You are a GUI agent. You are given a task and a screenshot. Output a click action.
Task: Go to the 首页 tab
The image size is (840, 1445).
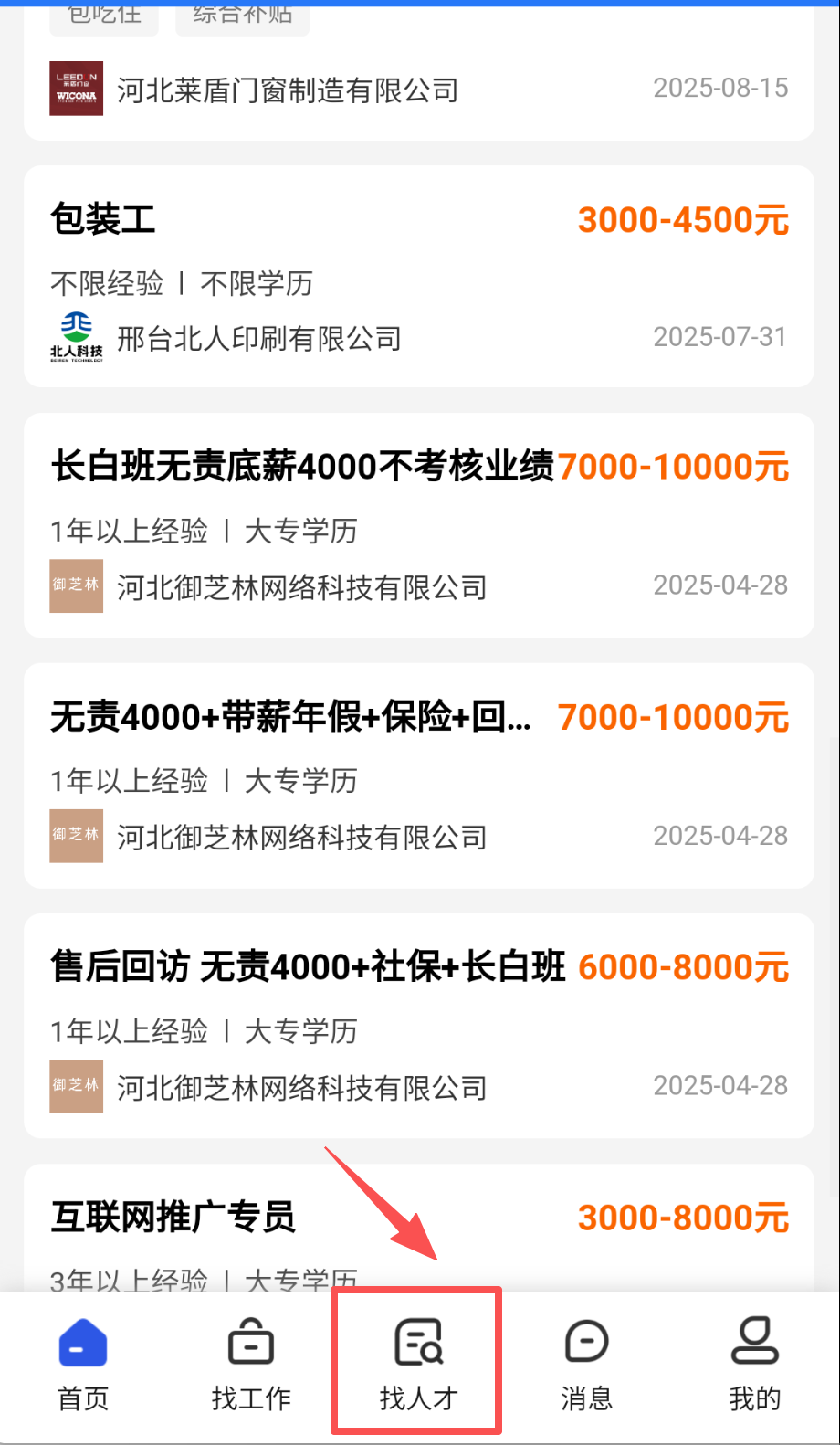(83, 1364)
